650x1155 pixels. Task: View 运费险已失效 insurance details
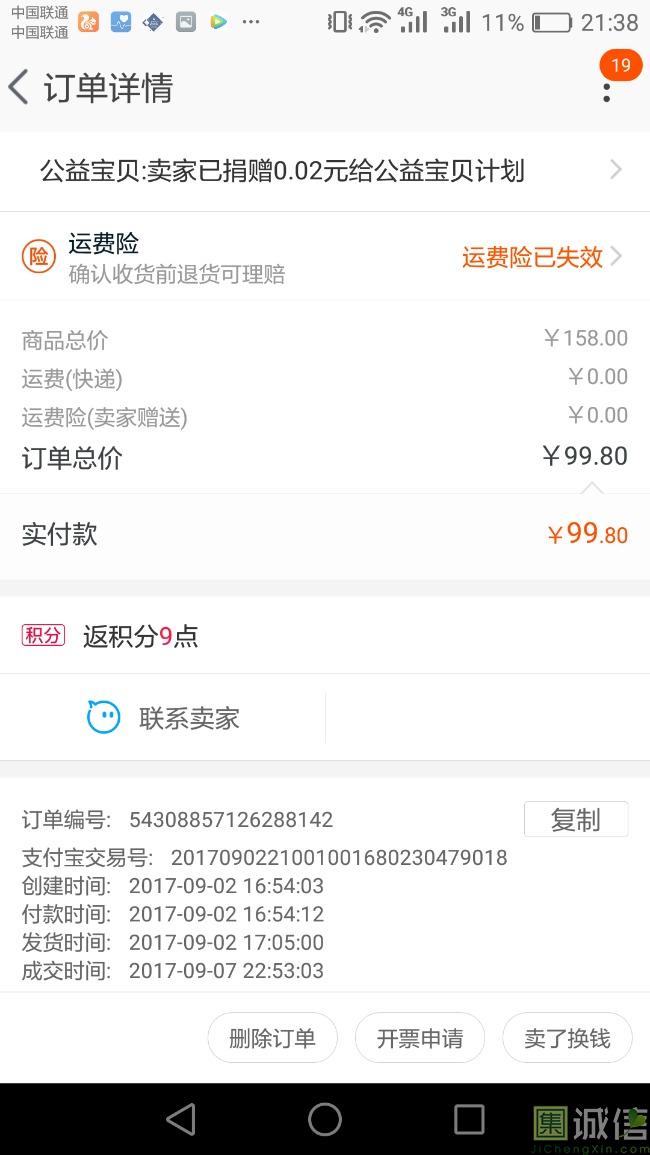point(542,257)
